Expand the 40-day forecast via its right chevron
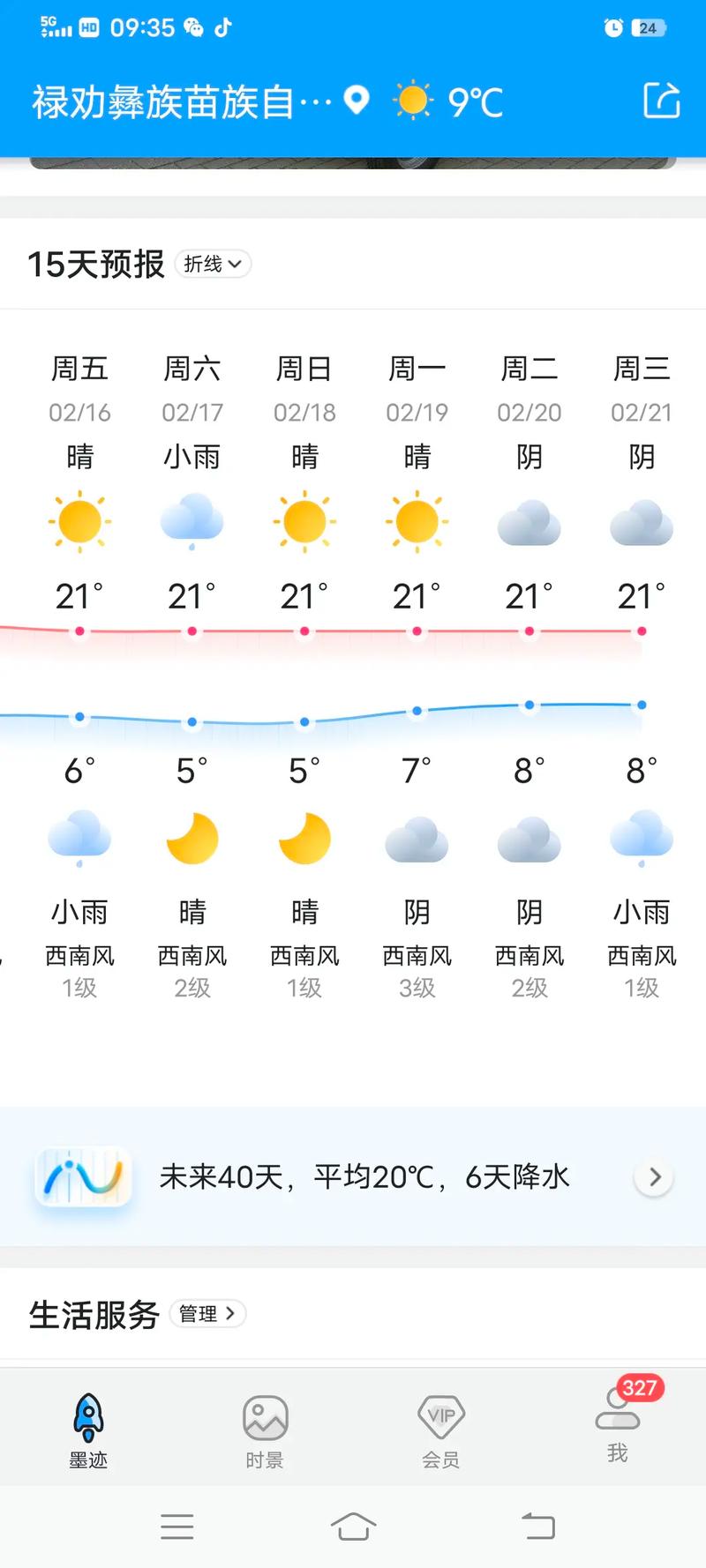 (x=653, y=1176)
